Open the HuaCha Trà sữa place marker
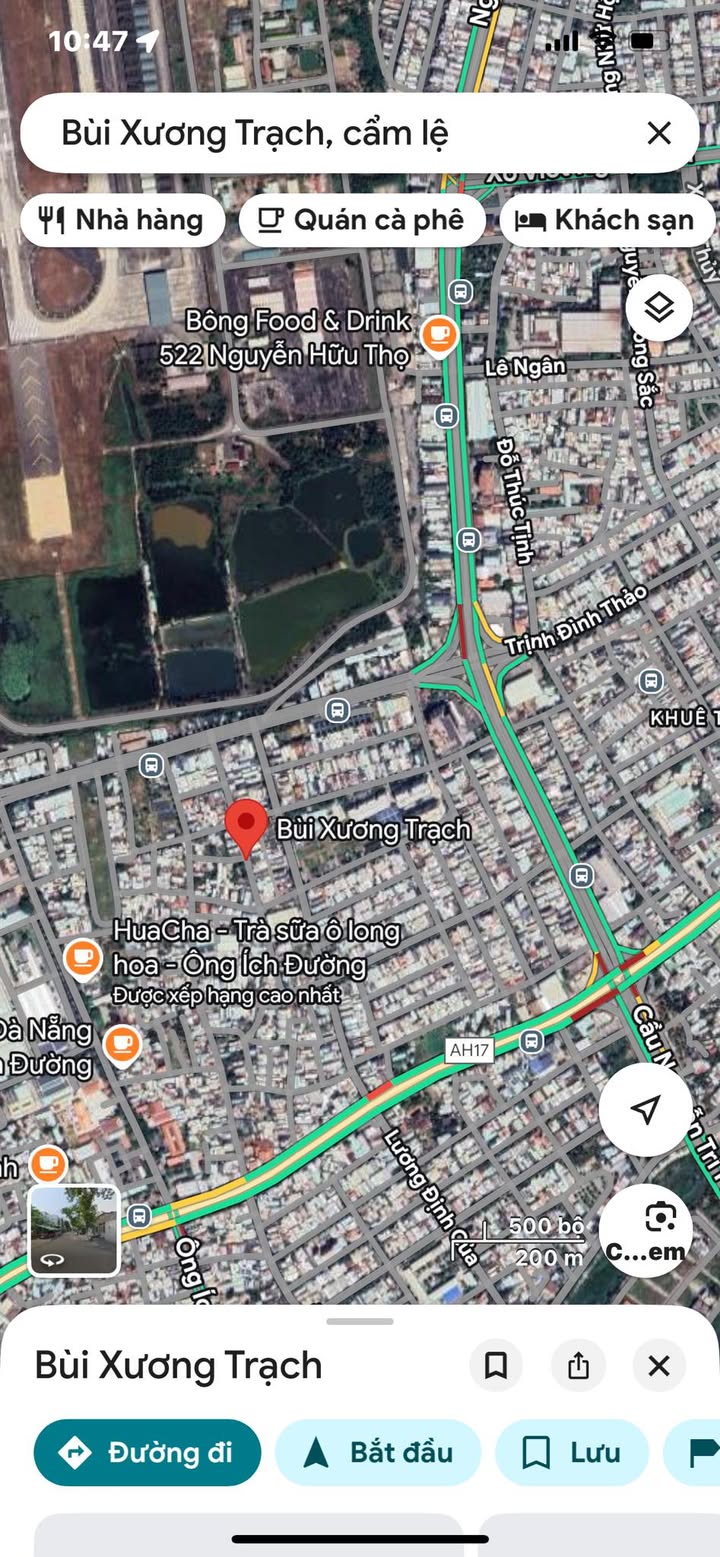Viewport: 720px width, 1557px height. 83,958
